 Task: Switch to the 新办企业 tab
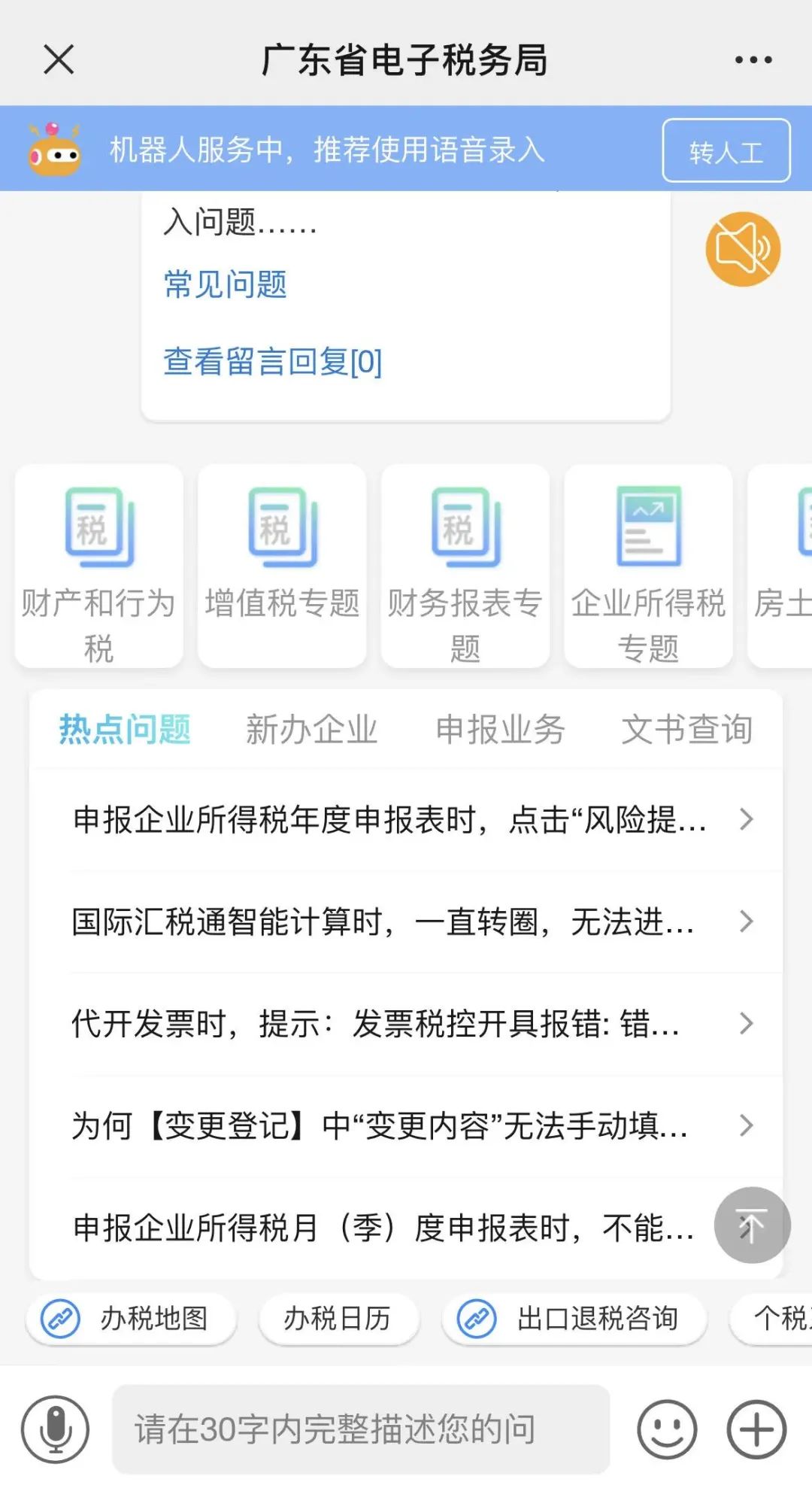click(312, 730)
